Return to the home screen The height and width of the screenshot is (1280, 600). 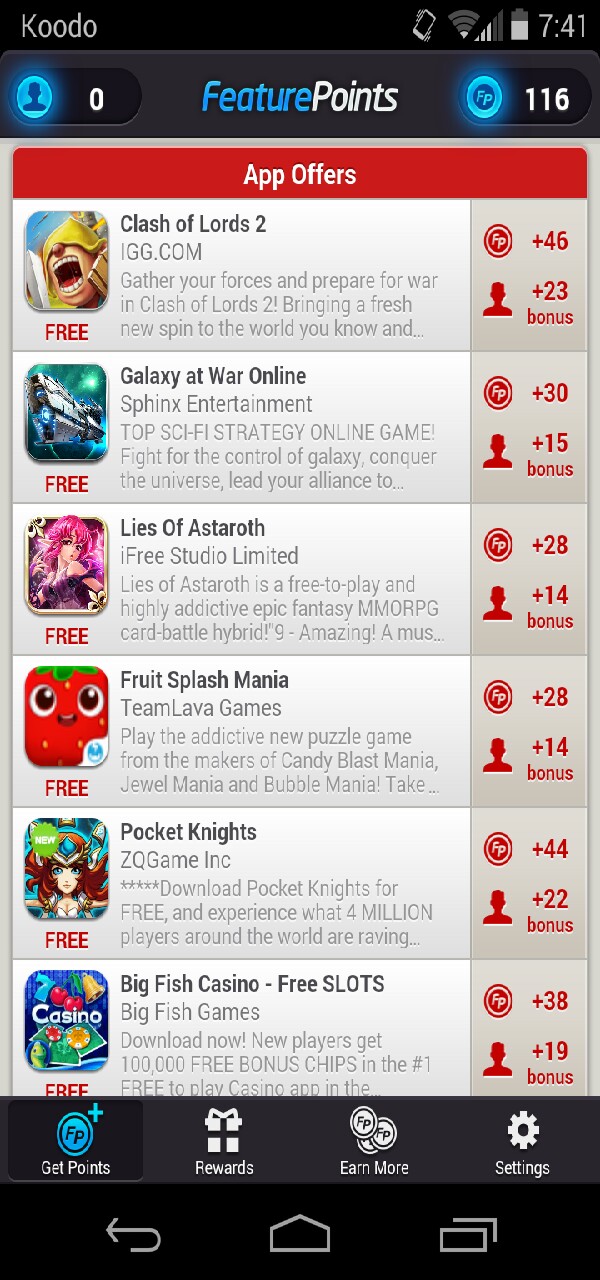300,1235
